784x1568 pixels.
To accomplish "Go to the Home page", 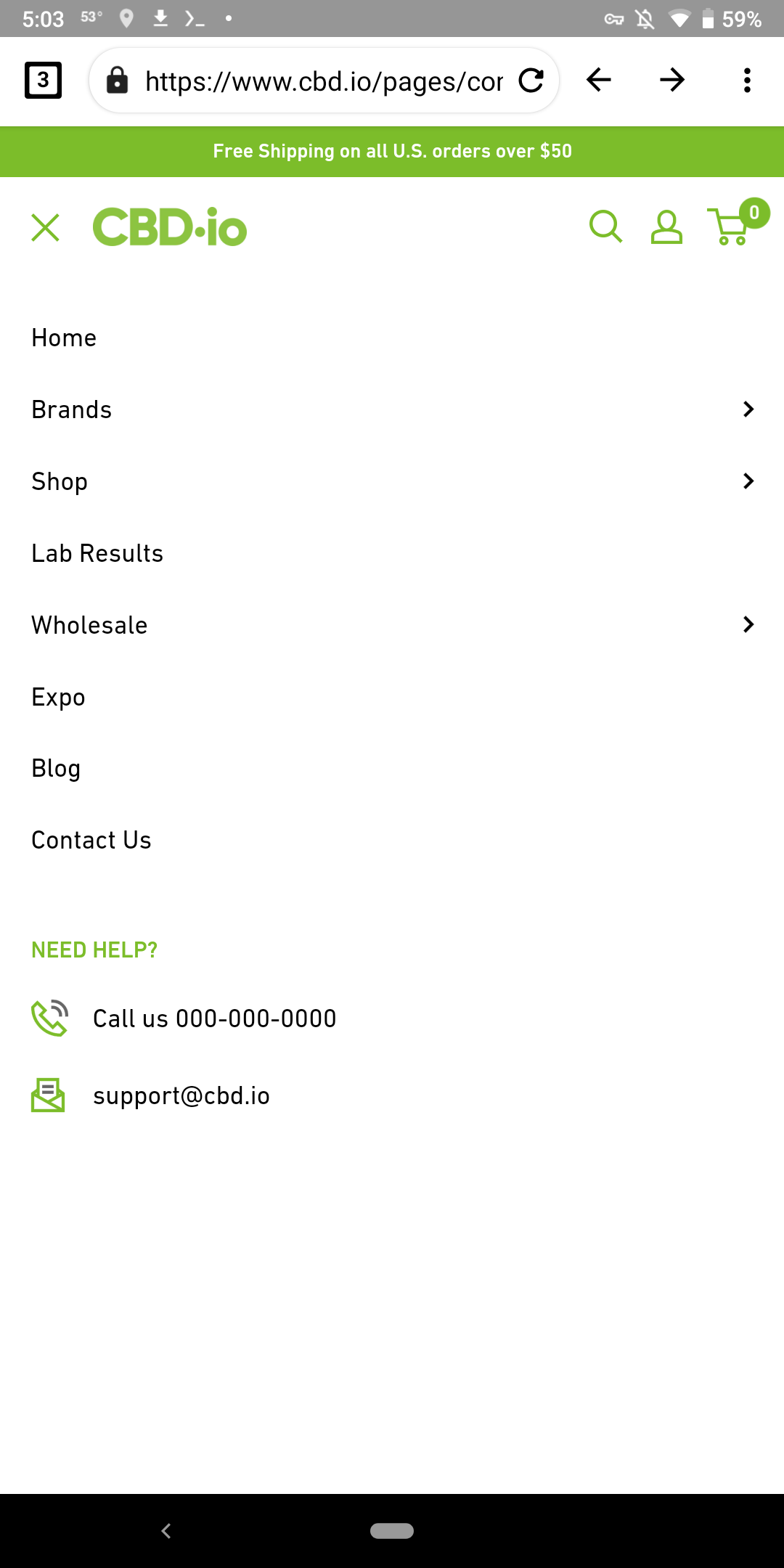I will pos(64,338).
